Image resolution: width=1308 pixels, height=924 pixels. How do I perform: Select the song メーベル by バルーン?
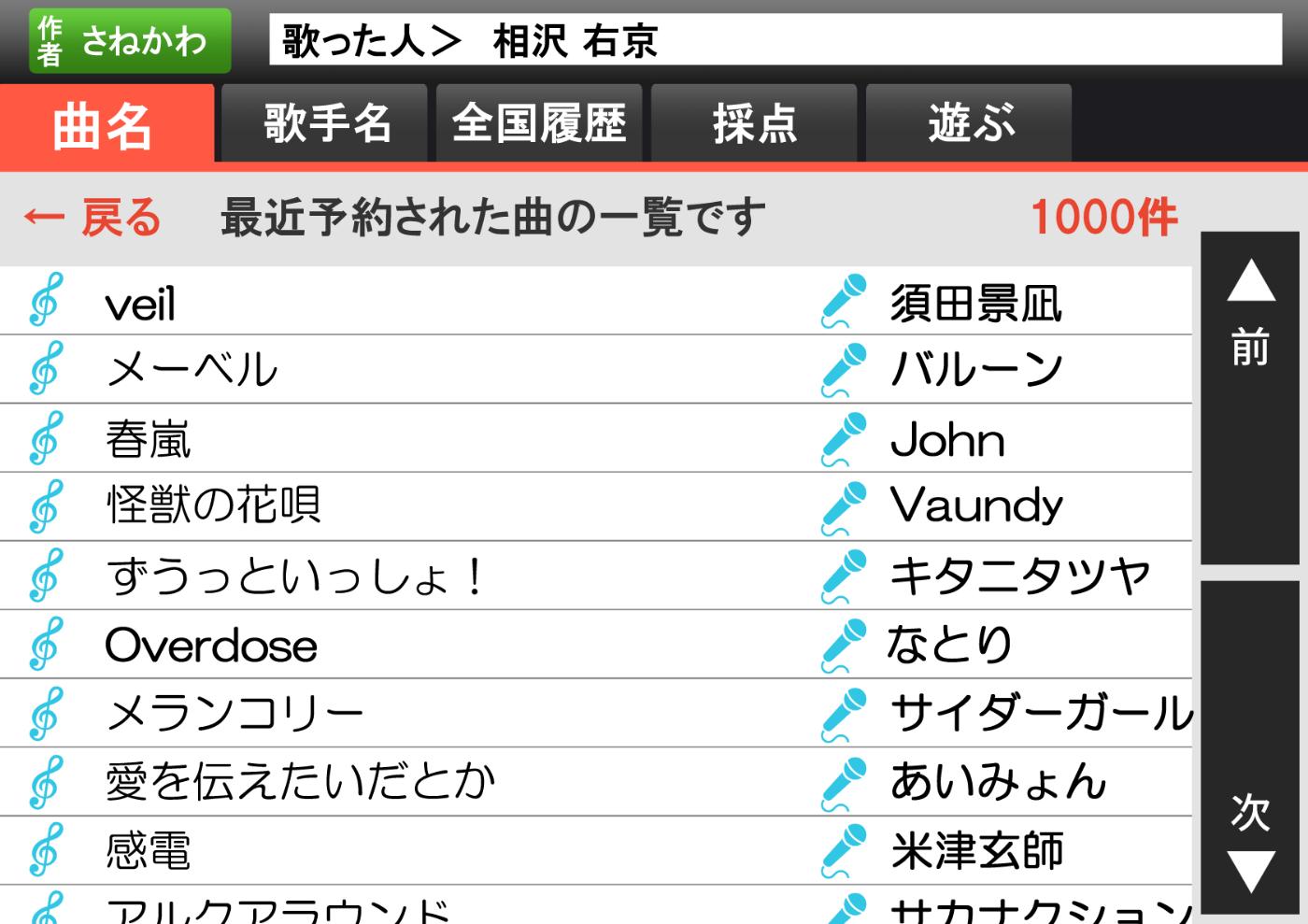(x=595, y=370)
